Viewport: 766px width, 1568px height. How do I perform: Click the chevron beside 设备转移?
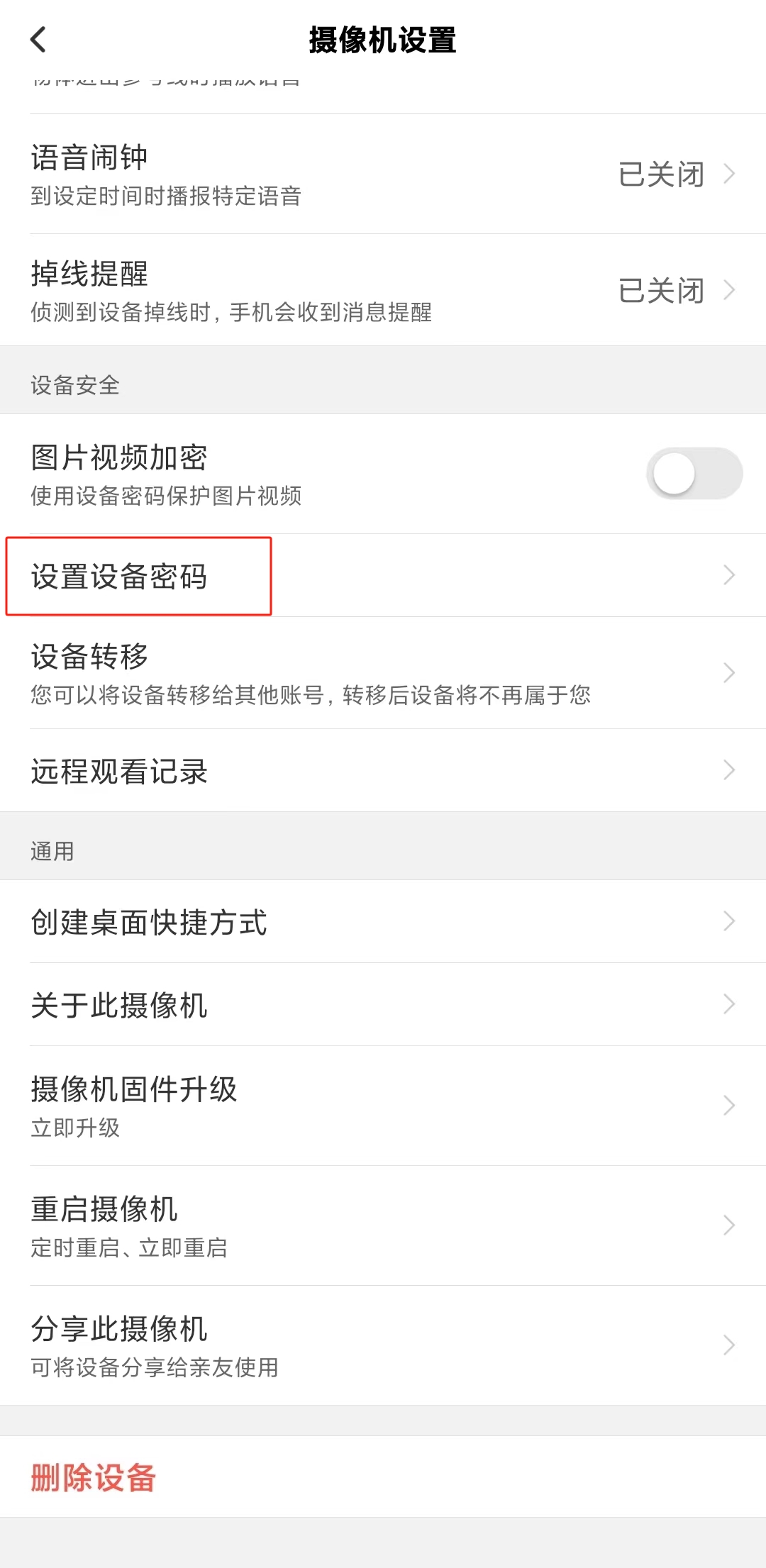click(x=730, y=672)
